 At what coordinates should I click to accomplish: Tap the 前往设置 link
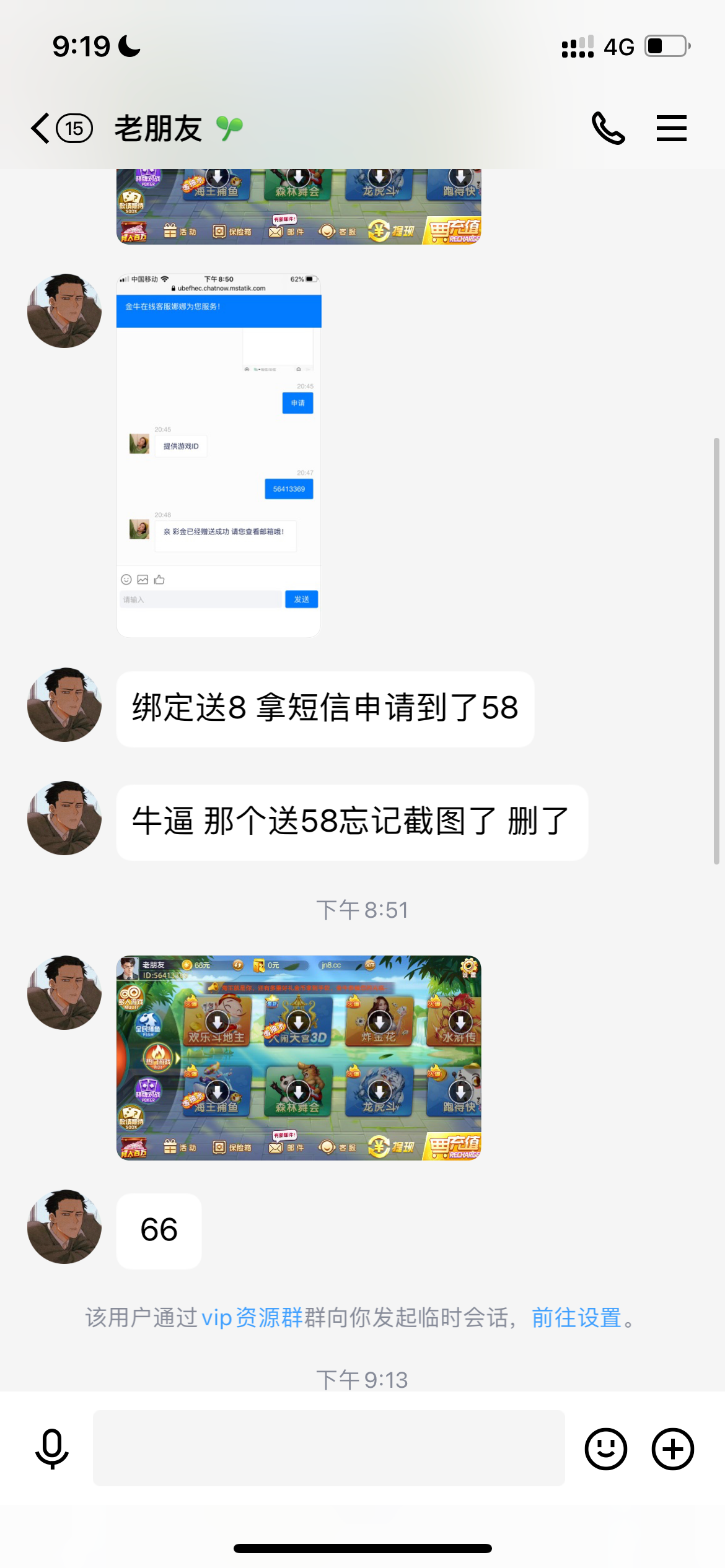click(576, 1318)
